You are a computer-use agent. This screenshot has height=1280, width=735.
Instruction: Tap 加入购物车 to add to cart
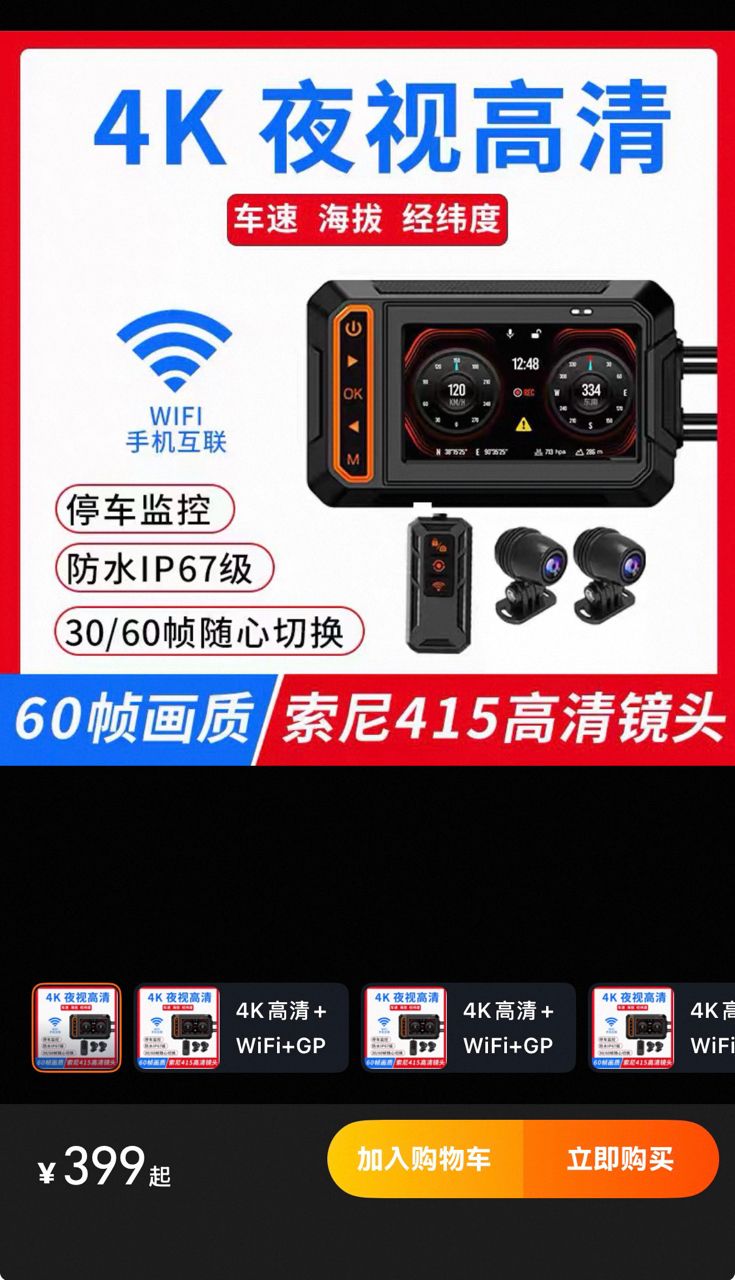point(425,1159)
